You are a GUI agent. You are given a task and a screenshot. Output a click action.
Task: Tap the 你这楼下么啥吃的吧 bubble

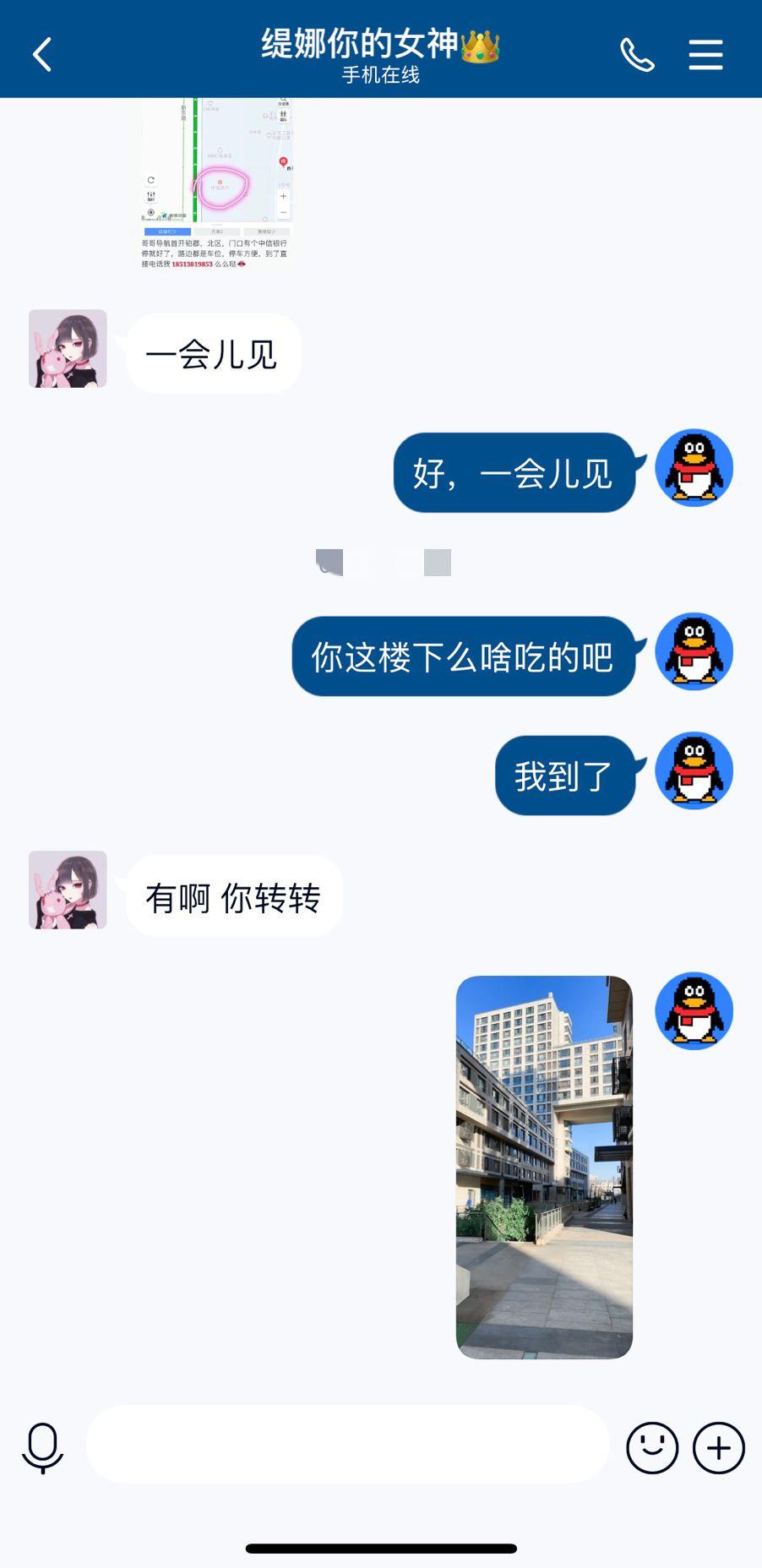tap(463, 656)
